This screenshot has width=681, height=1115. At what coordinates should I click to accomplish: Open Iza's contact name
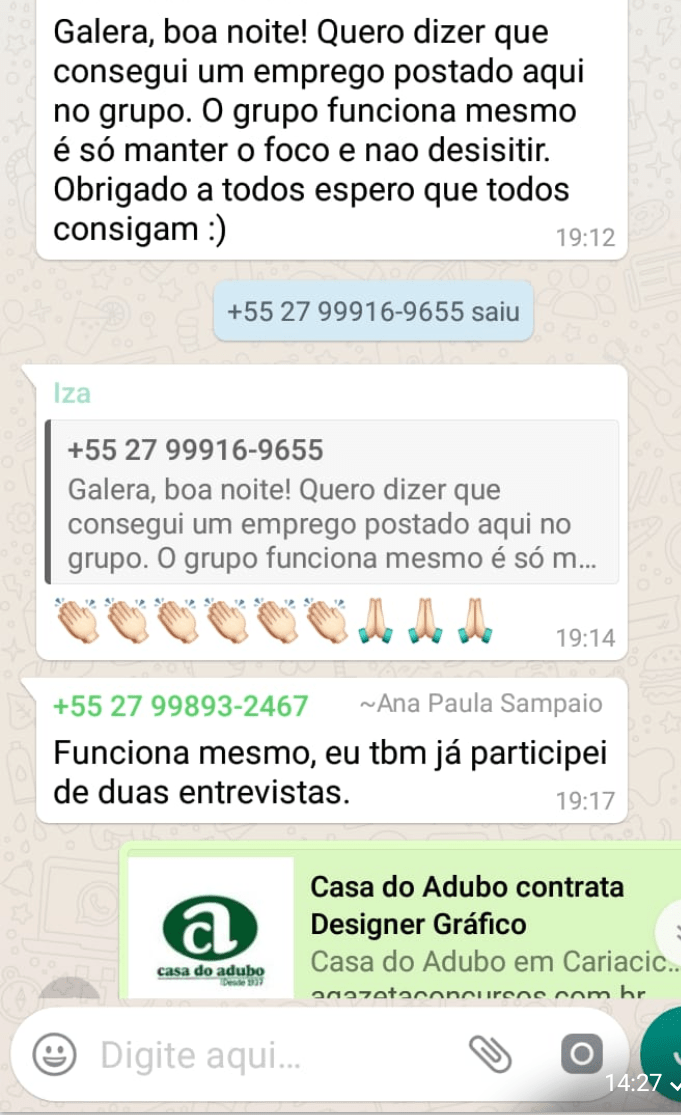(72, 393)
